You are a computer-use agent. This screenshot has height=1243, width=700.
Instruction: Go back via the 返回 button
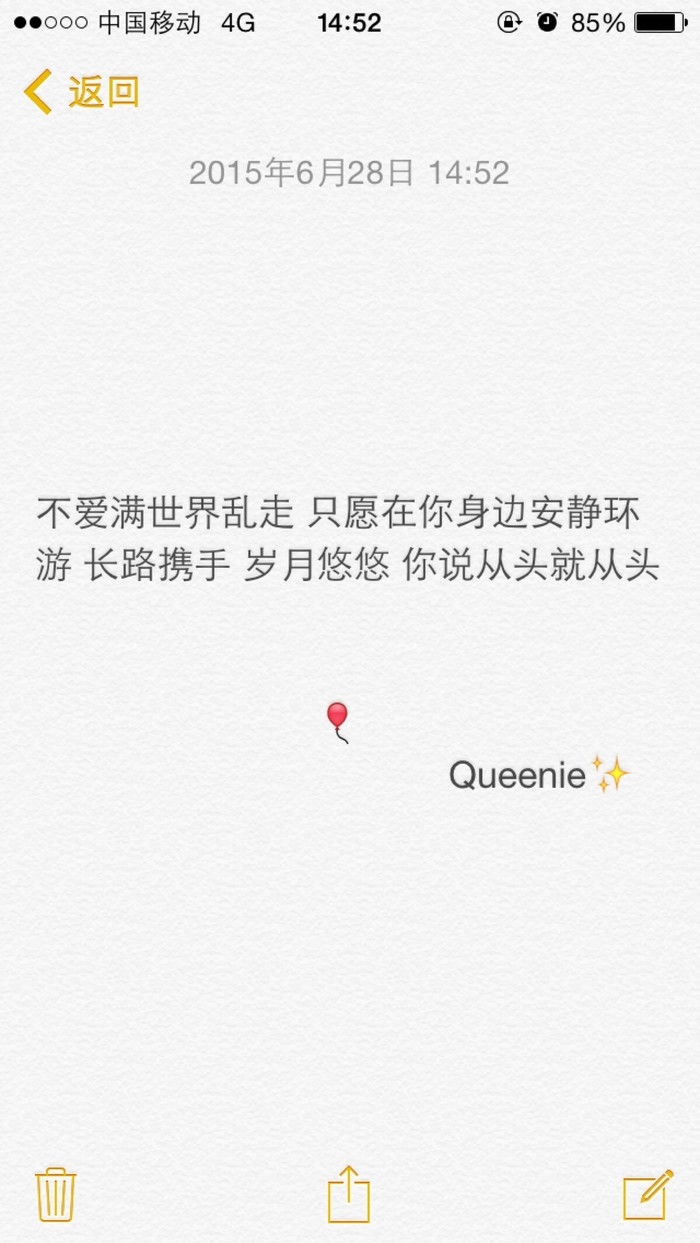point(81,92)
